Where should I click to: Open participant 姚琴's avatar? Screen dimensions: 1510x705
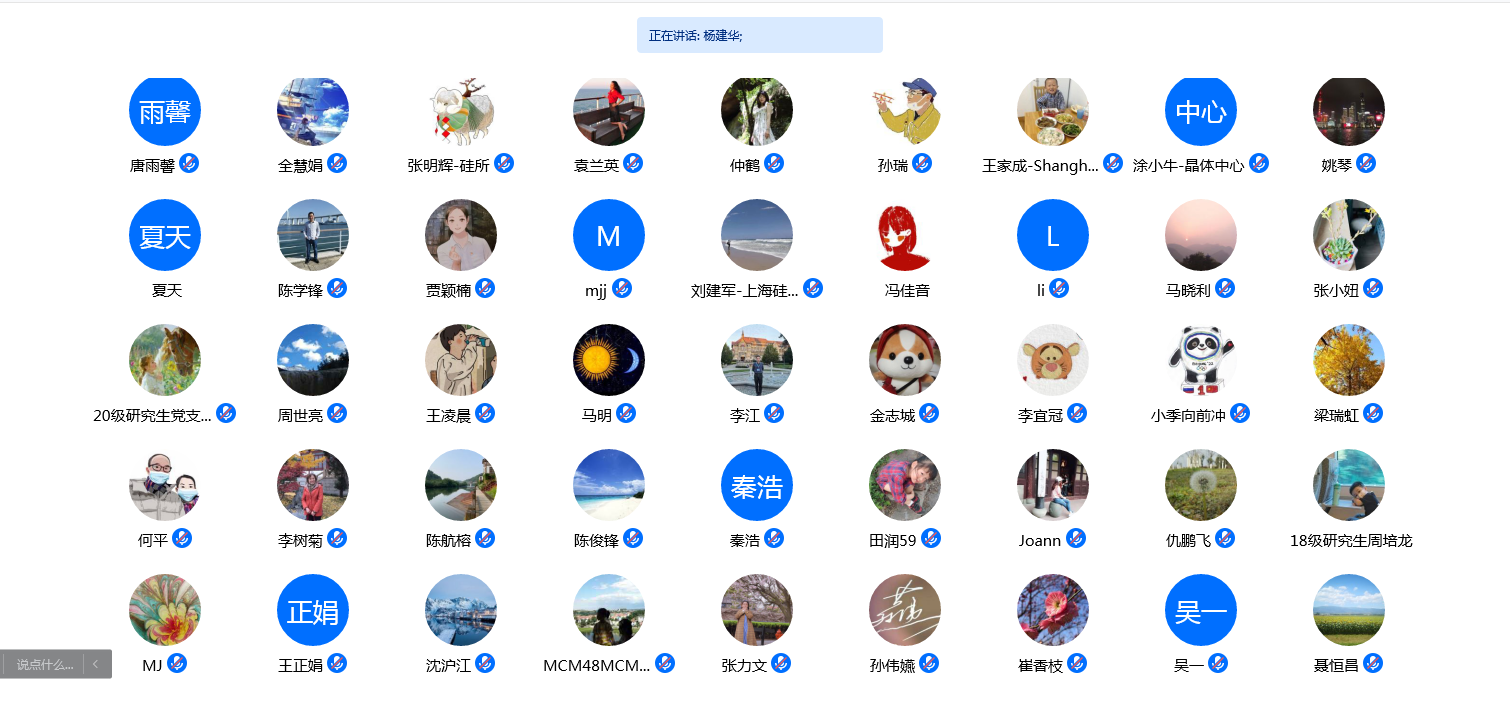tap(1349, 111)
